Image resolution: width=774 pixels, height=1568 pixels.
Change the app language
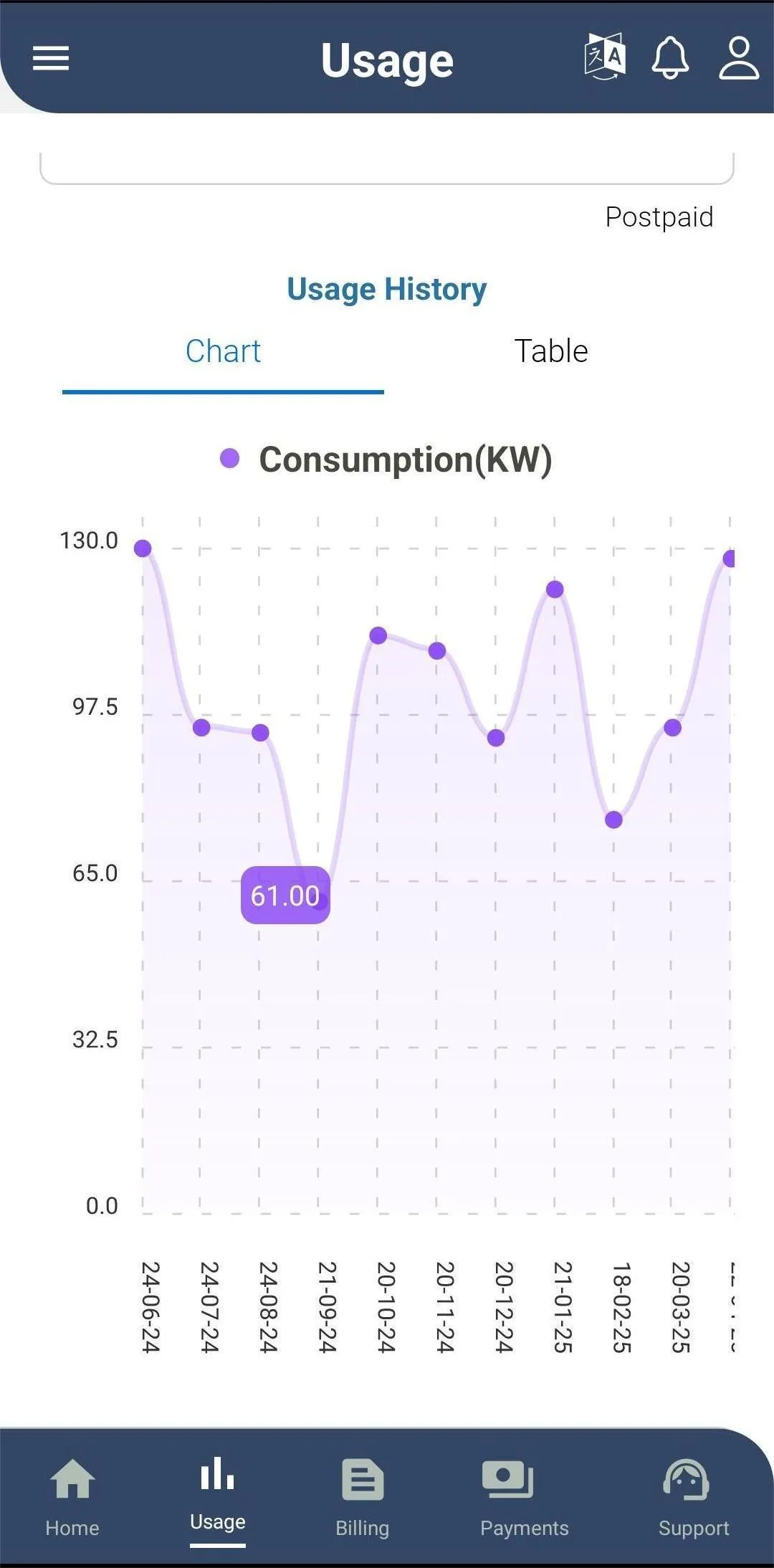click(605, 56)
